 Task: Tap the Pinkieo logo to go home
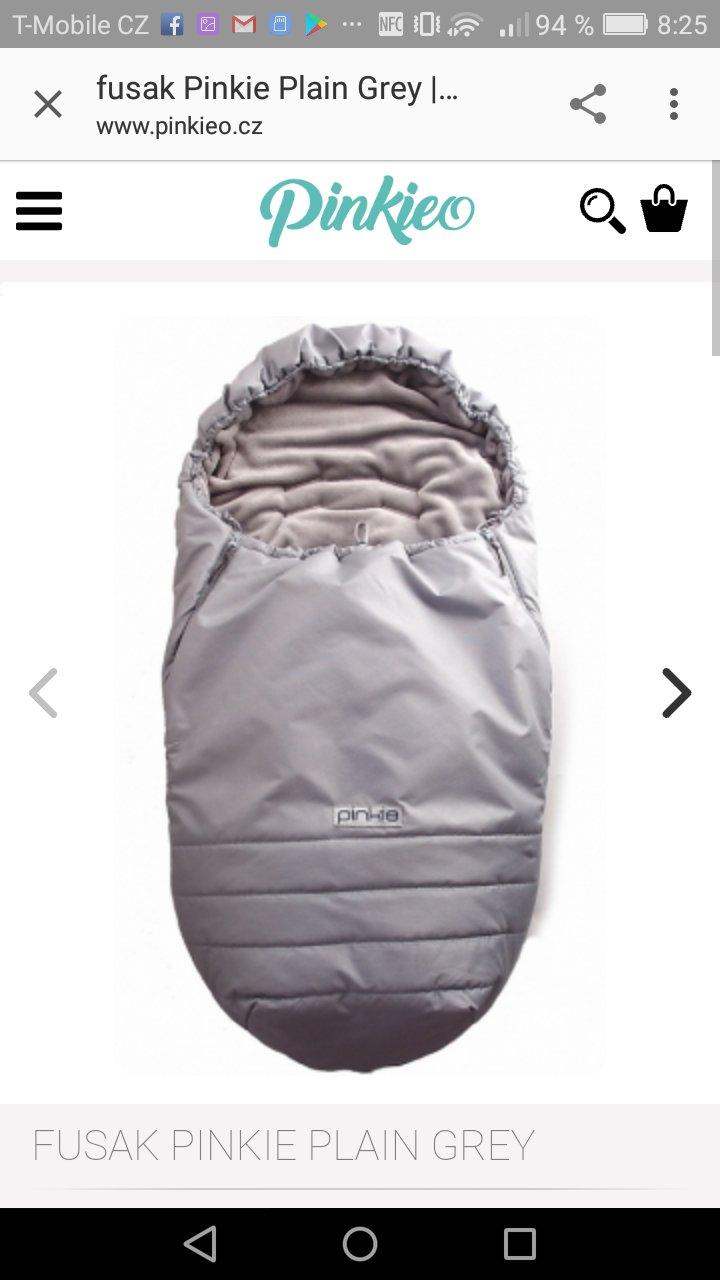coord(366,210)
